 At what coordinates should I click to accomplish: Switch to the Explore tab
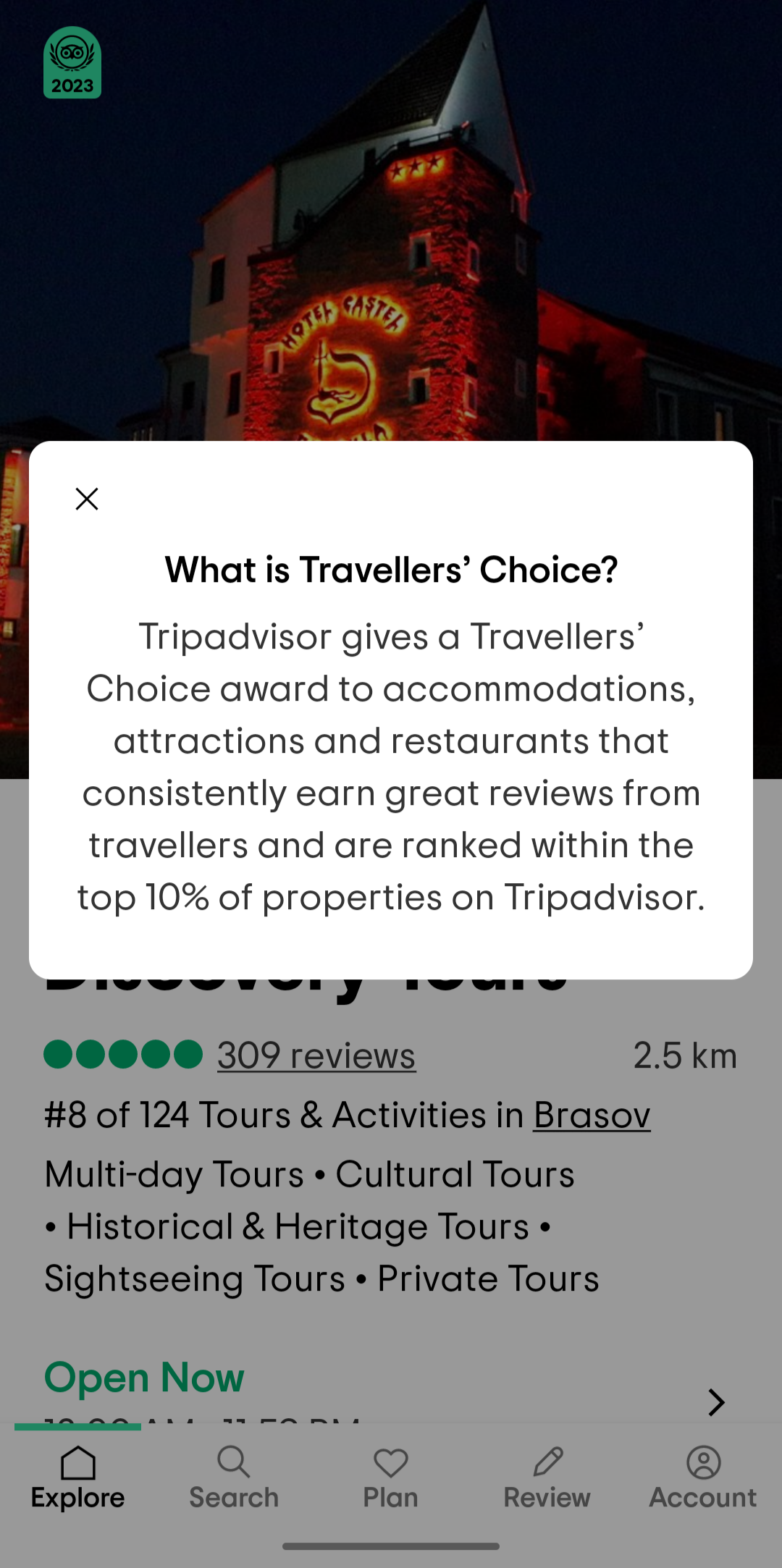[77, 1477]
